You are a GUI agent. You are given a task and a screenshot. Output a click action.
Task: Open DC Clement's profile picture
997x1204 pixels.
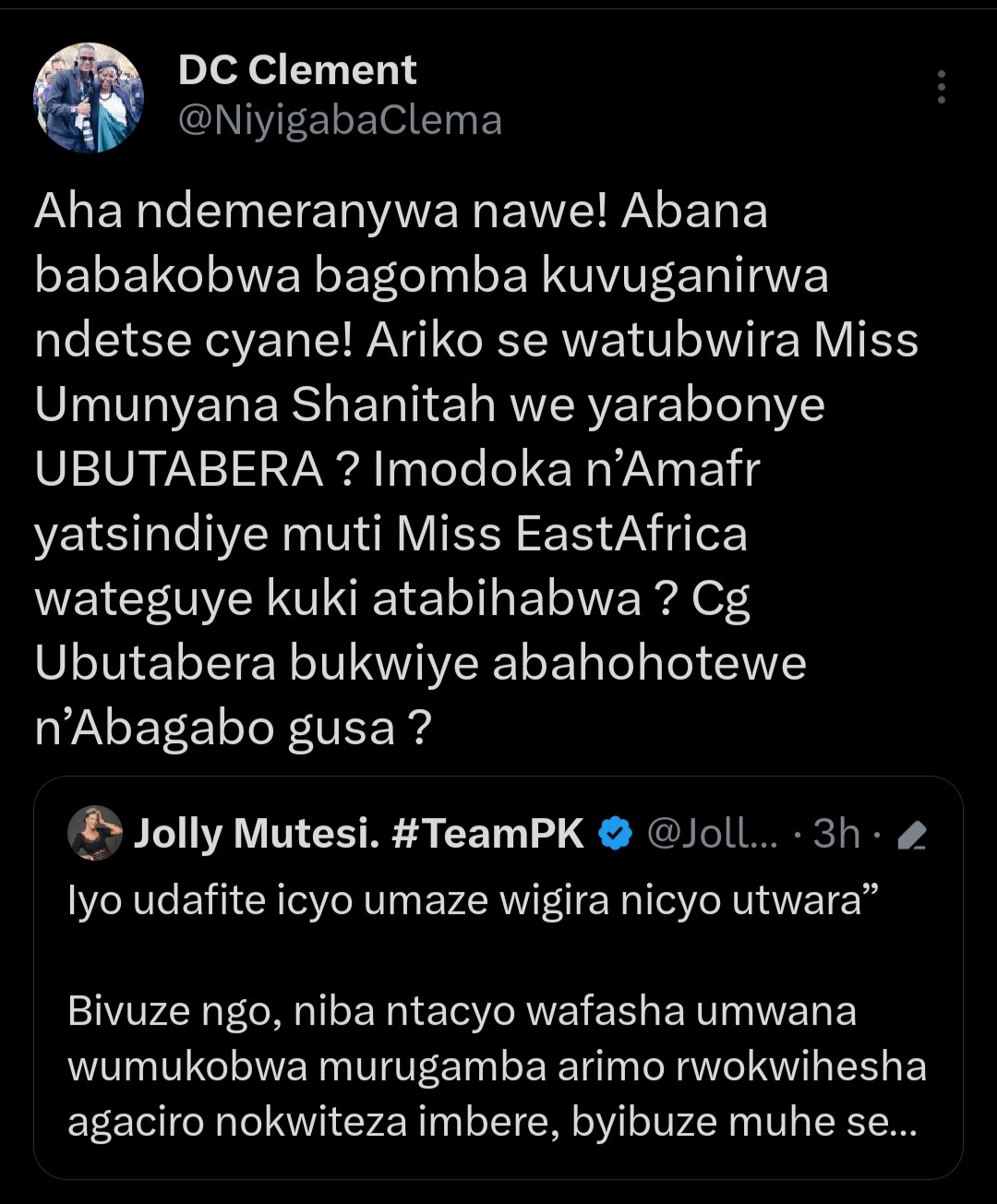pyautogui.click(x=89, y=98)
